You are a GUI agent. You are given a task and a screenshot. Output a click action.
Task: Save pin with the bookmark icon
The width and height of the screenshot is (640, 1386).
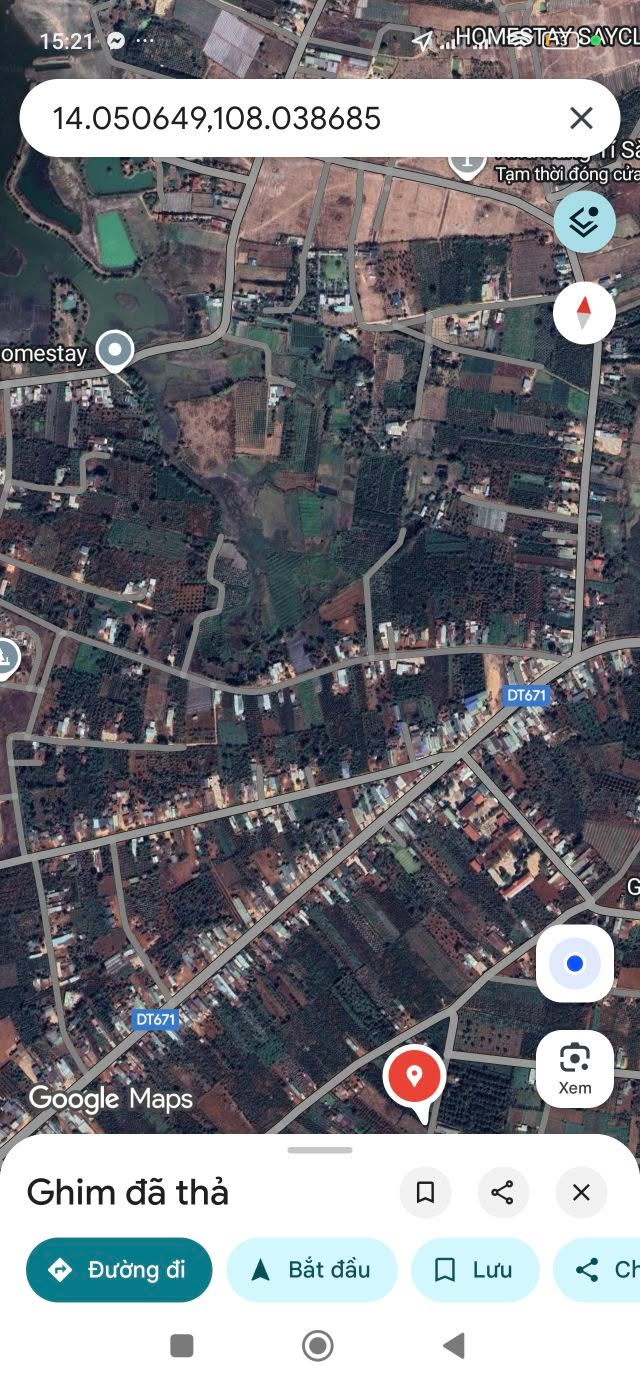click(425, 1192)
